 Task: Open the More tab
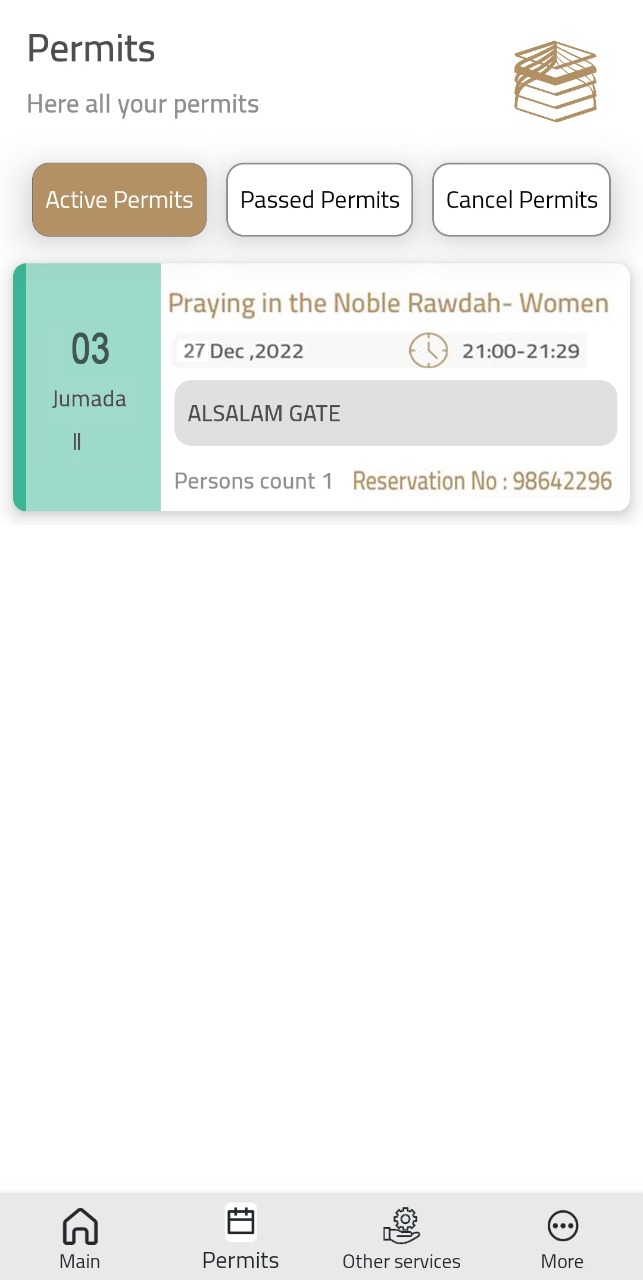click(562, 1237)
